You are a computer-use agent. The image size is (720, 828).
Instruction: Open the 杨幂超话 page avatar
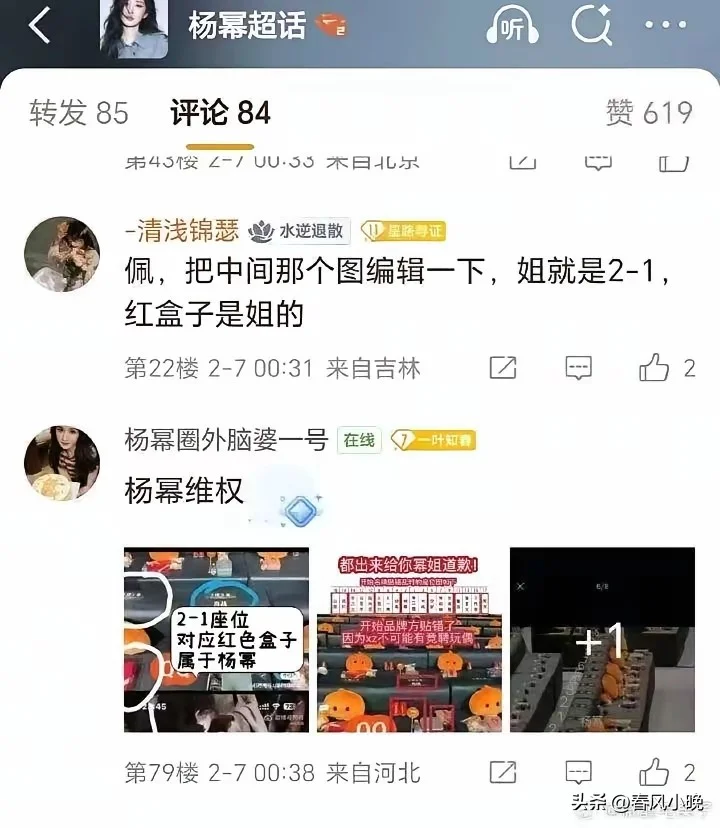tap(134, 28)
